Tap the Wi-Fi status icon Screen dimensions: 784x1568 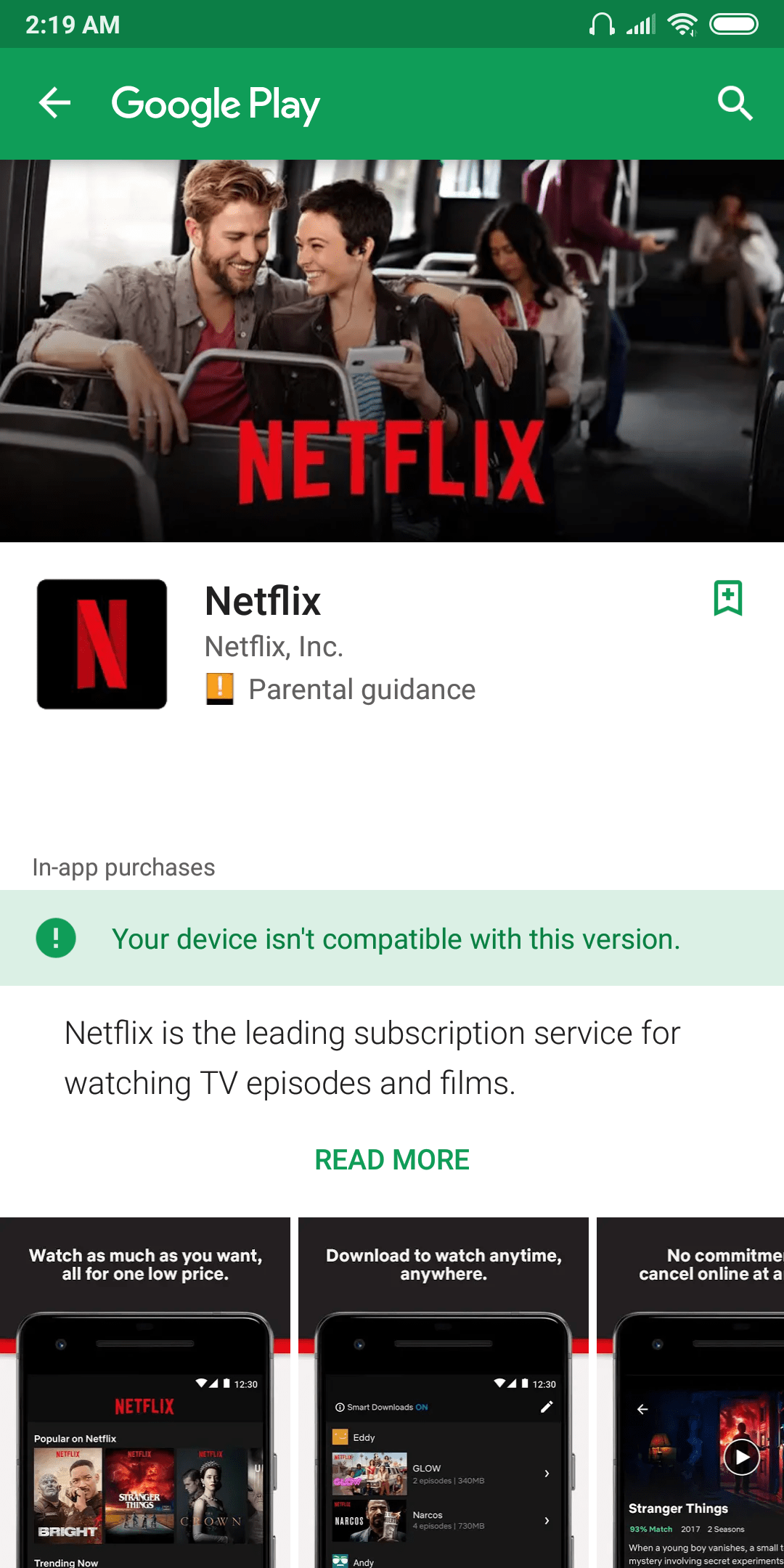coord(681,24)
